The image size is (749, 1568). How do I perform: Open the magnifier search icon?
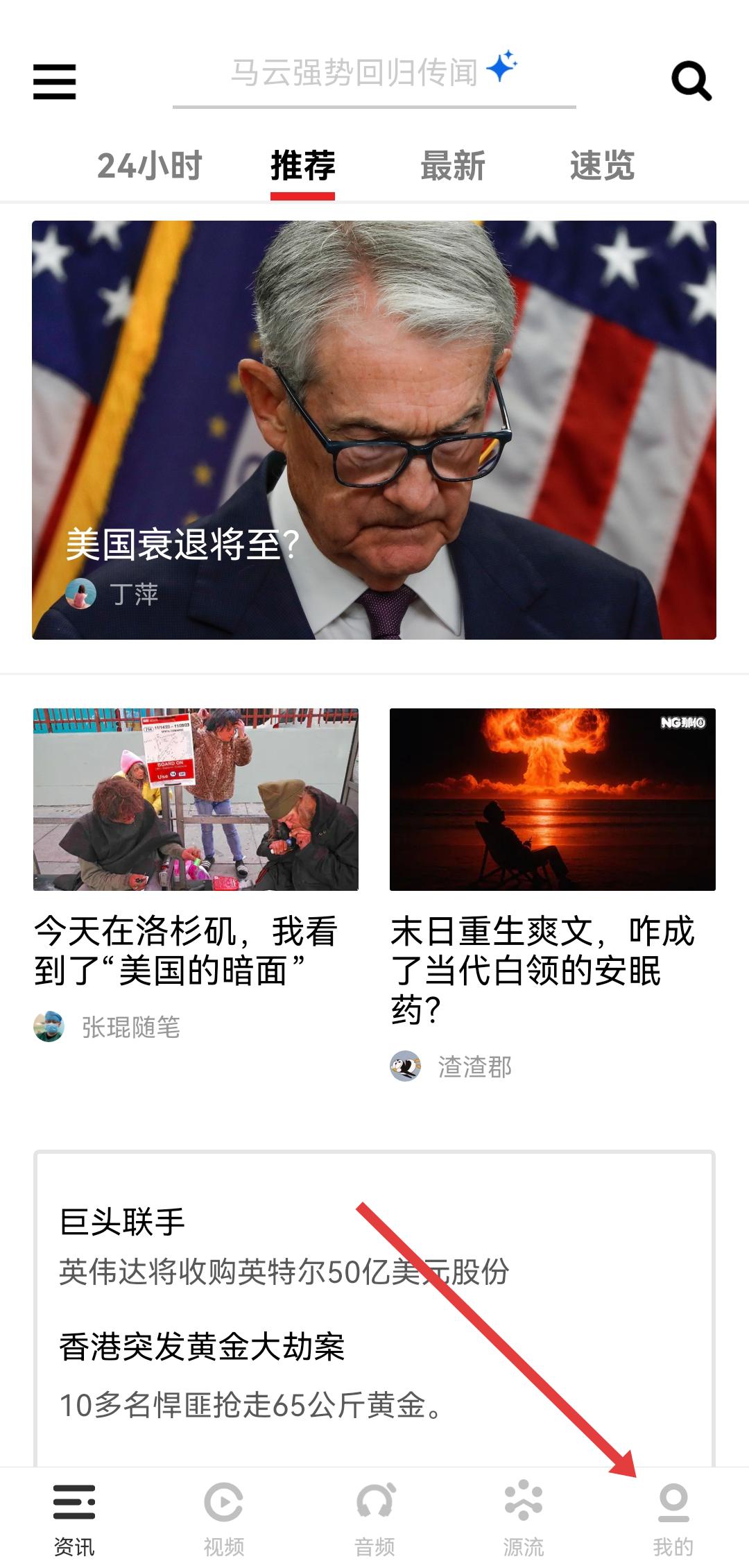(x=691, y=81)
